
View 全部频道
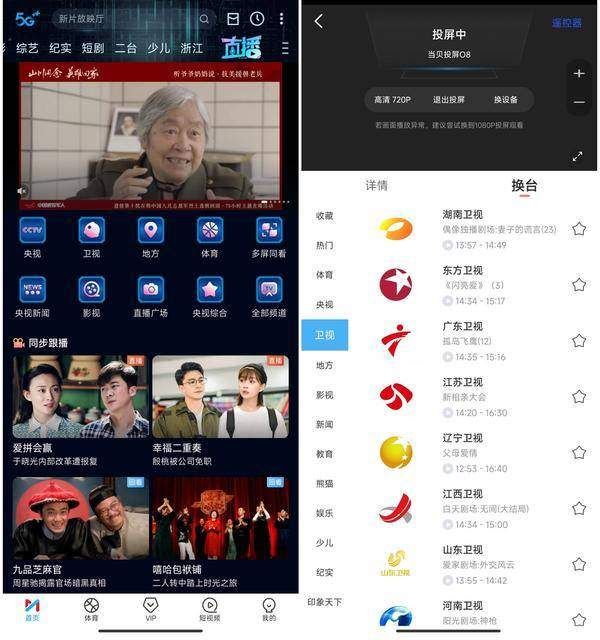pyautogui.click(x=269, y=298)
